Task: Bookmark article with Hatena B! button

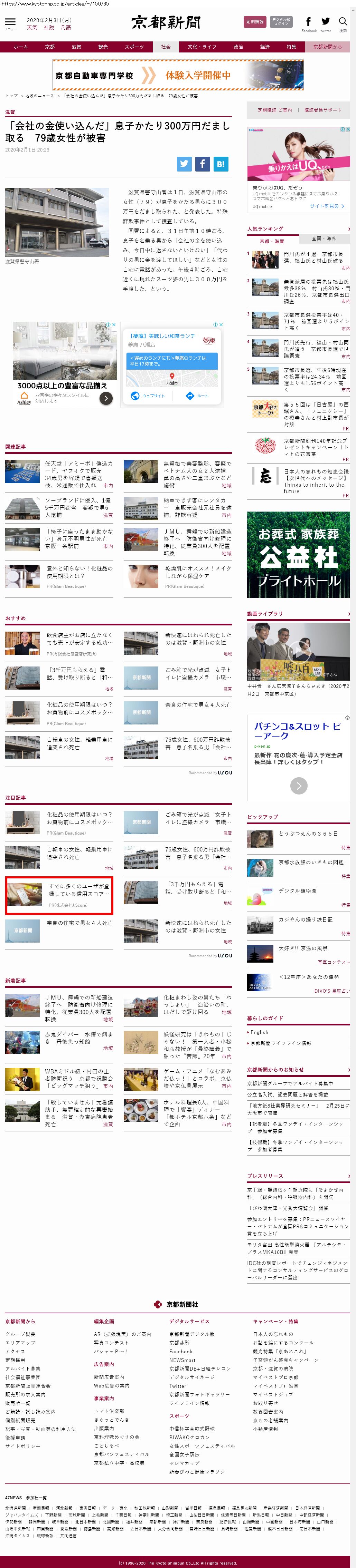Action: click(221, 164)
